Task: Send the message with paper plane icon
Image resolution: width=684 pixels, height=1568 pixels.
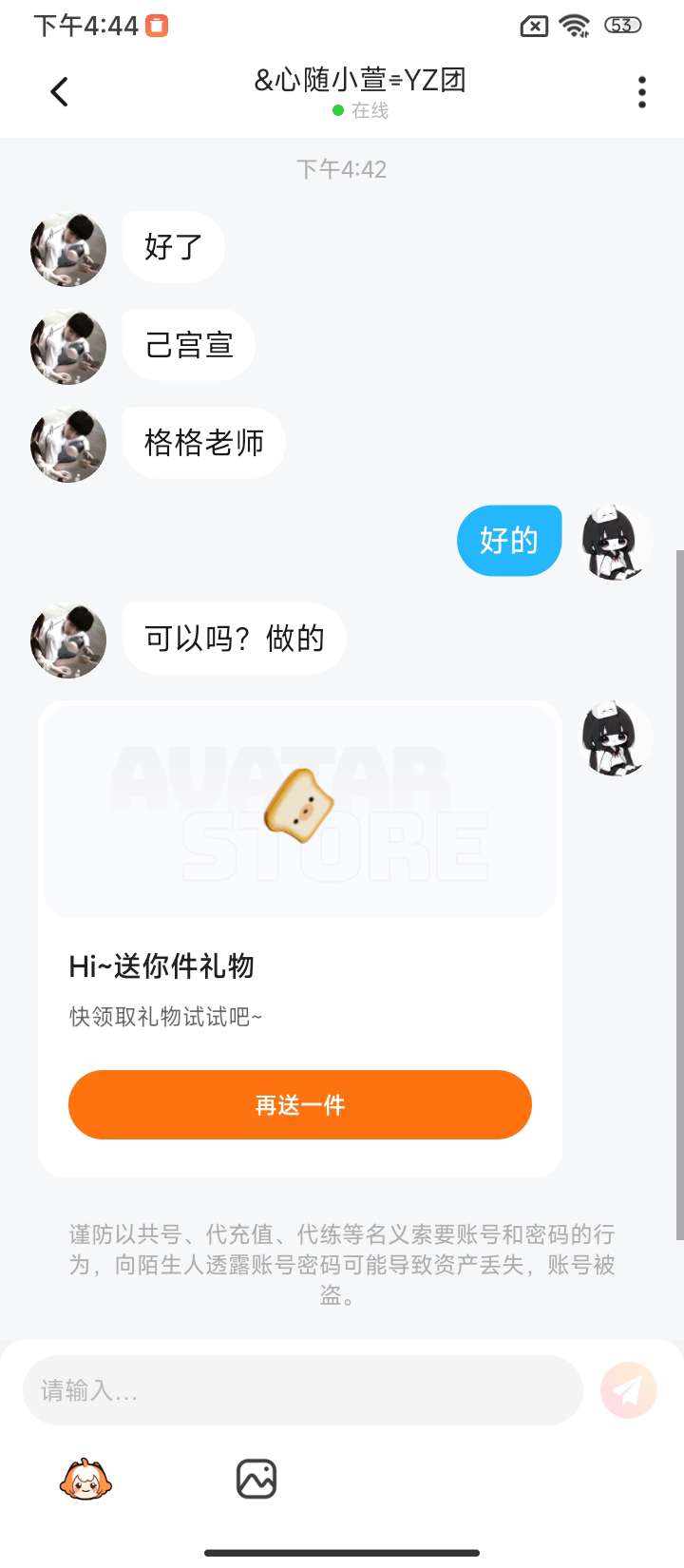Action: (x=628, y=1391)
